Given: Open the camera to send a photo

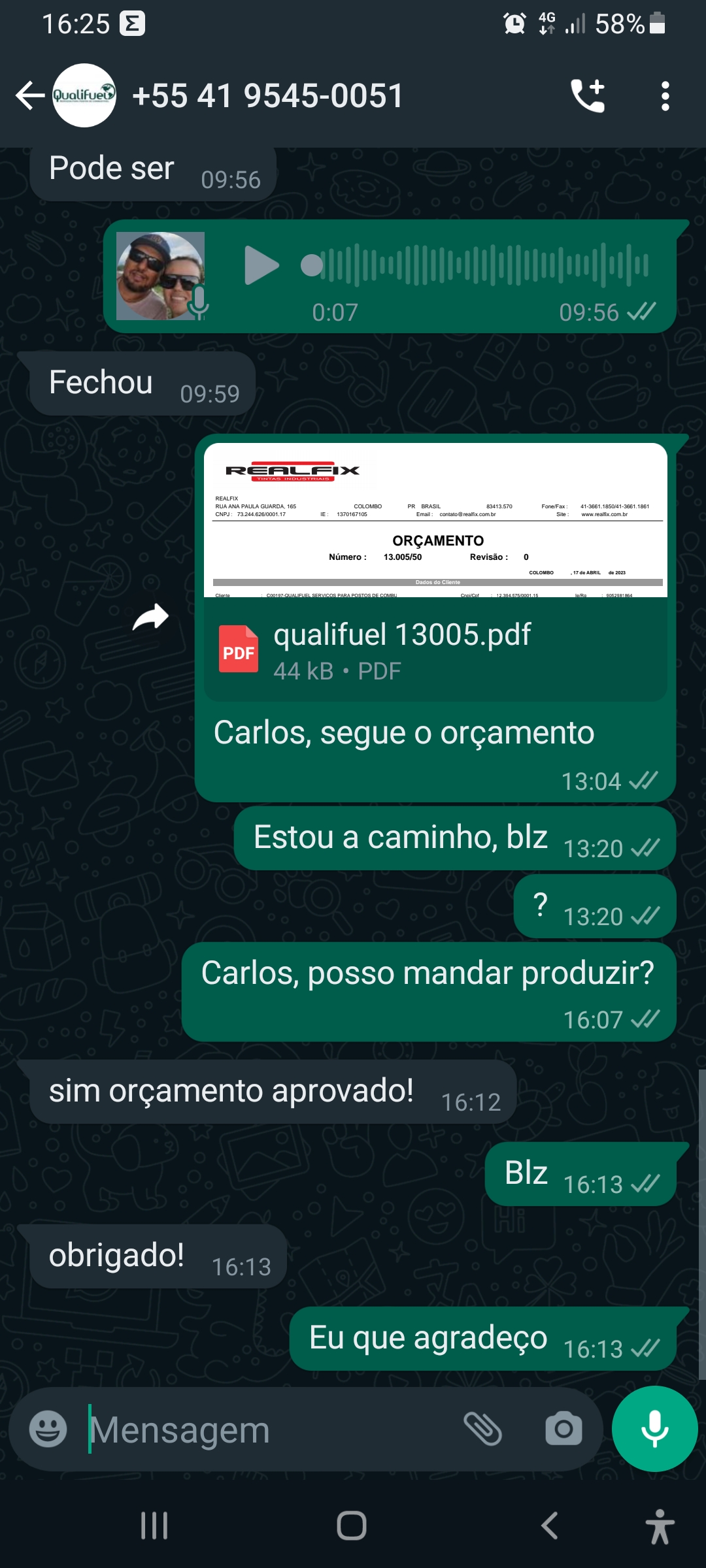Looking at the screenshot, I should pos(563,1429).
